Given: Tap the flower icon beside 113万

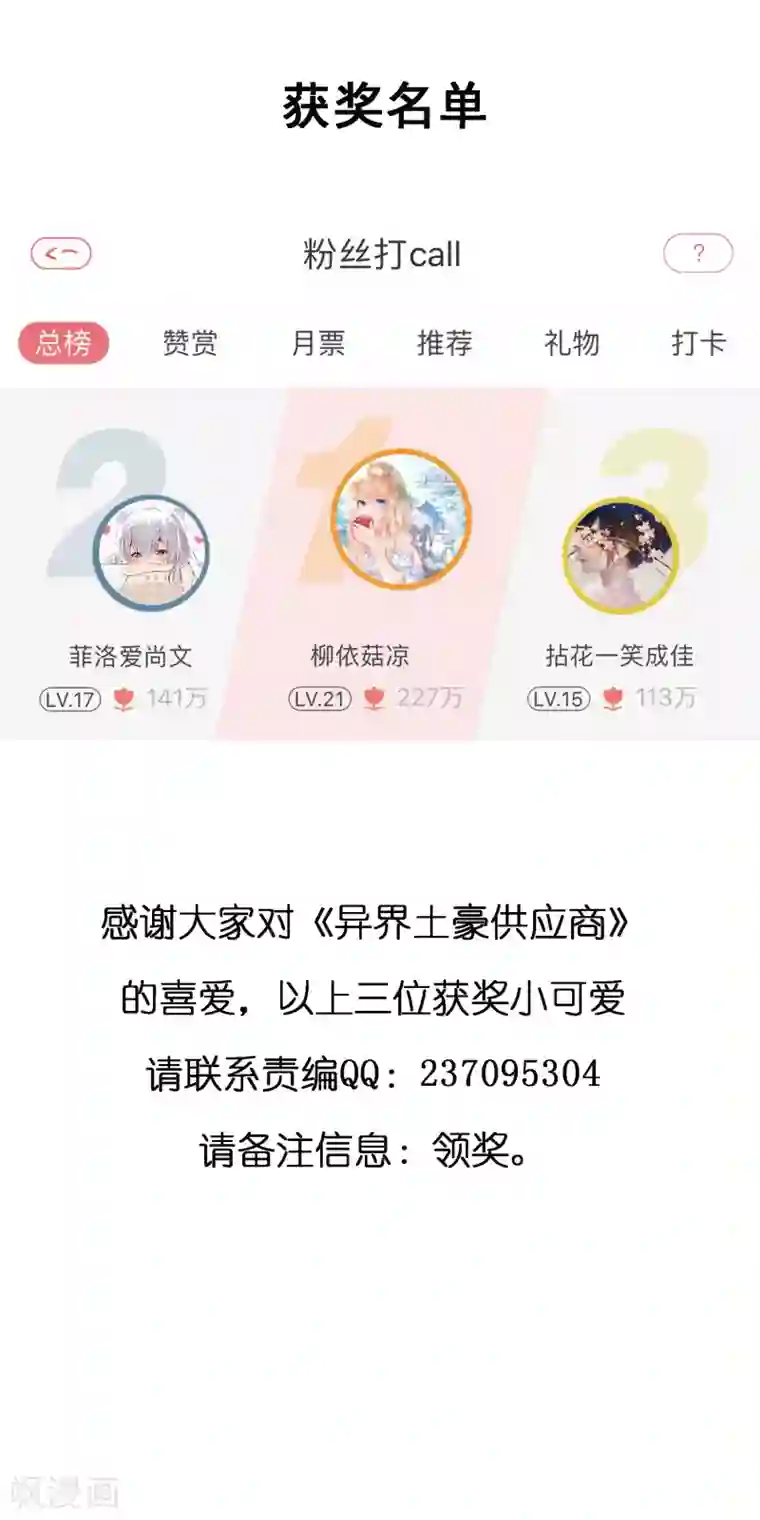Looking at the screenshot, I should point(613,699).
